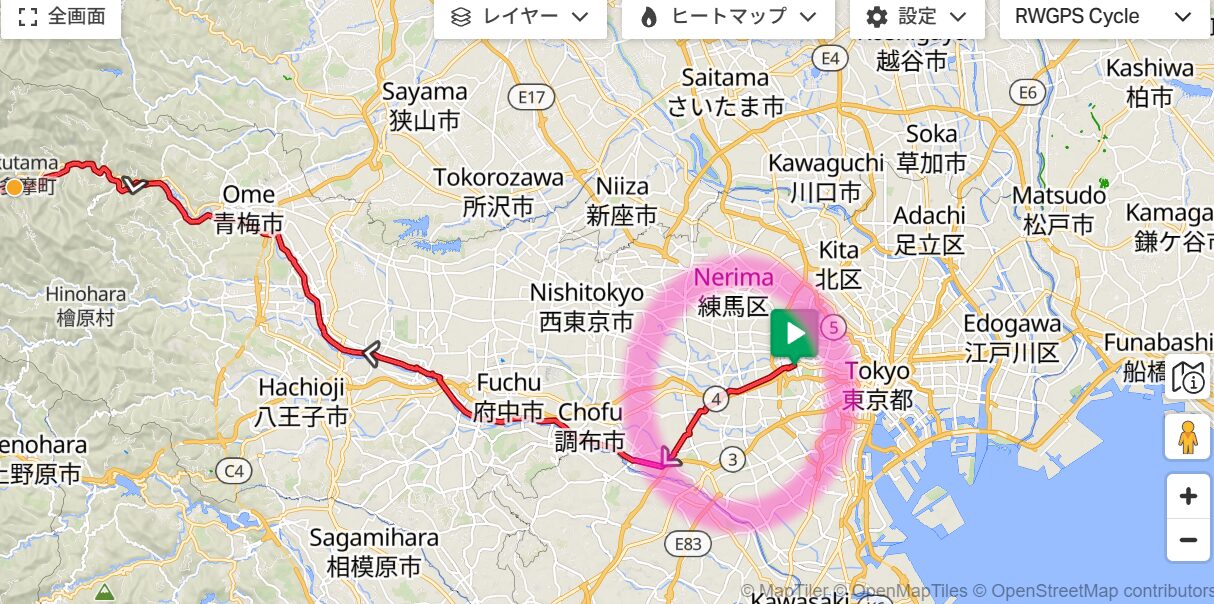Change the RWGPS Cycle map style

(1103, 17)
